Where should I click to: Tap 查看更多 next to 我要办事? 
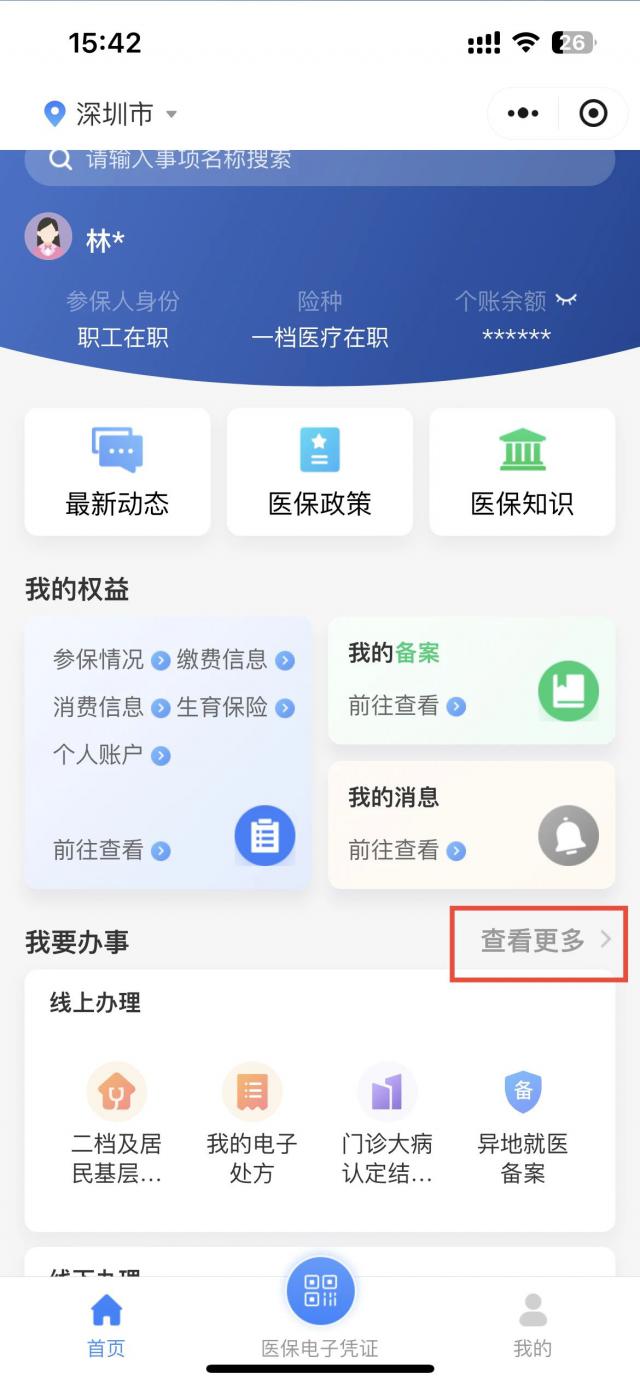(x=545, y=941)
